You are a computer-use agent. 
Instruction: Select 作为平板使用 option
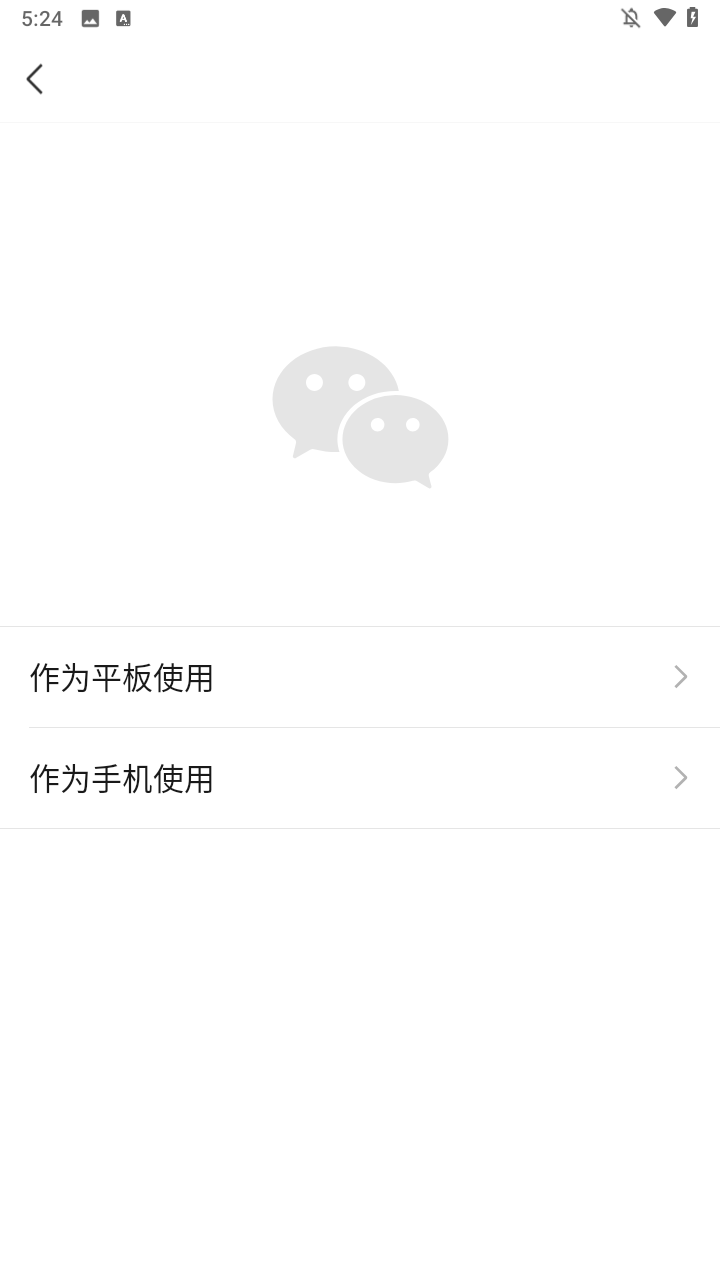tap(360, 677)
